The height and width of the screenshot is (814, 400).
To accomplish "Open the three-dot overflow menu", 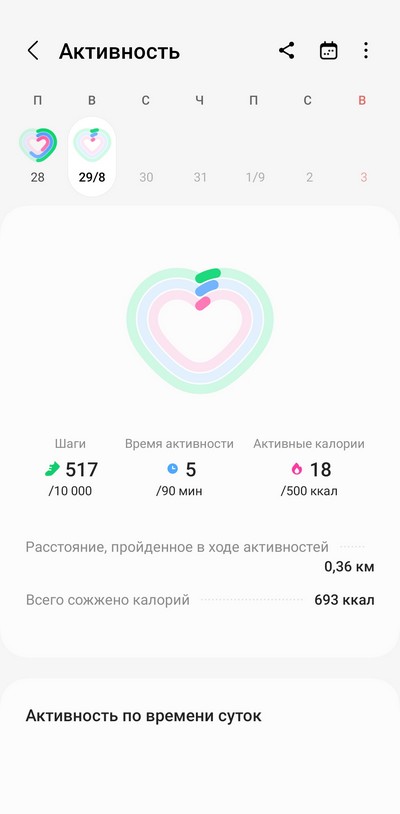I will (366, 51).
